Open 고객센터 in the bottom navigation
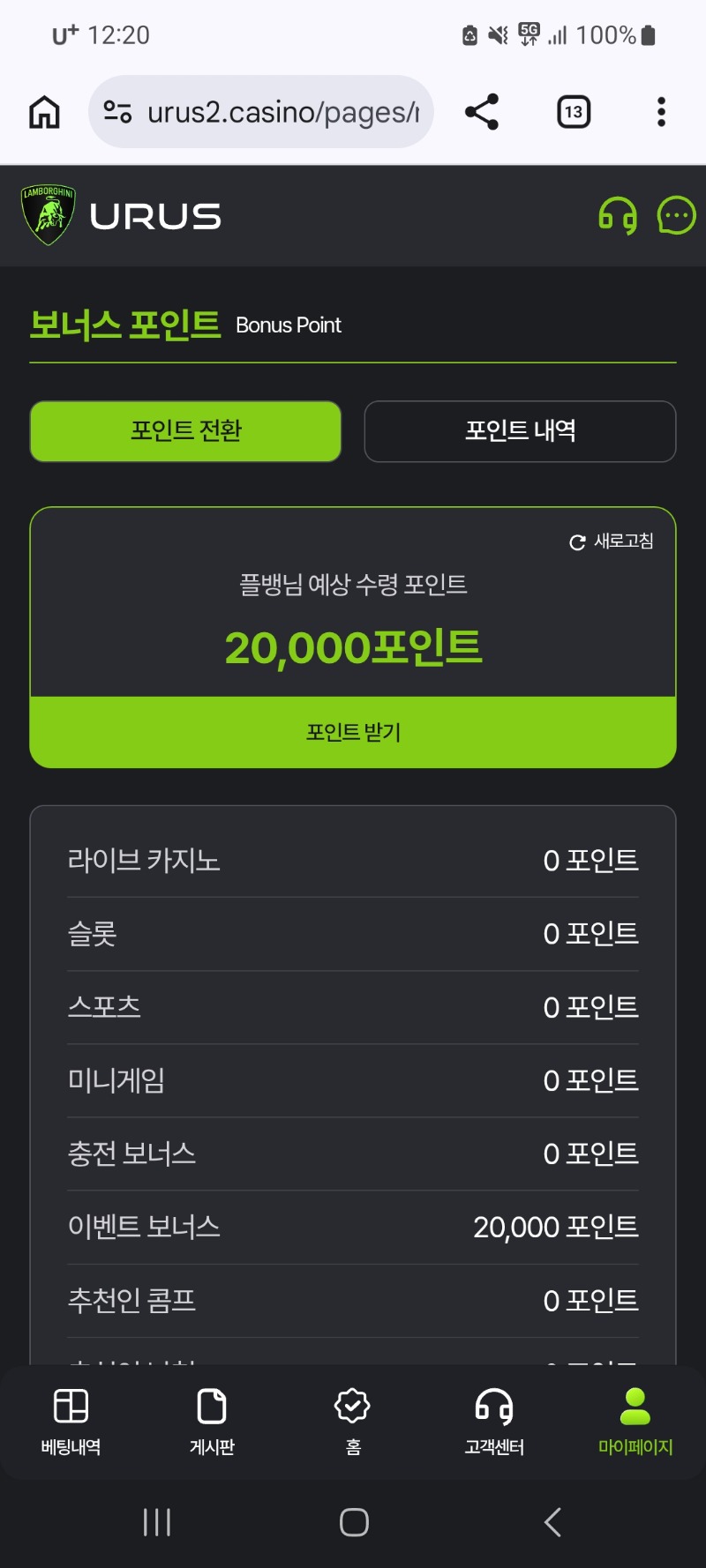Viewport: 706px width, 1568px height. point(494,1421)
